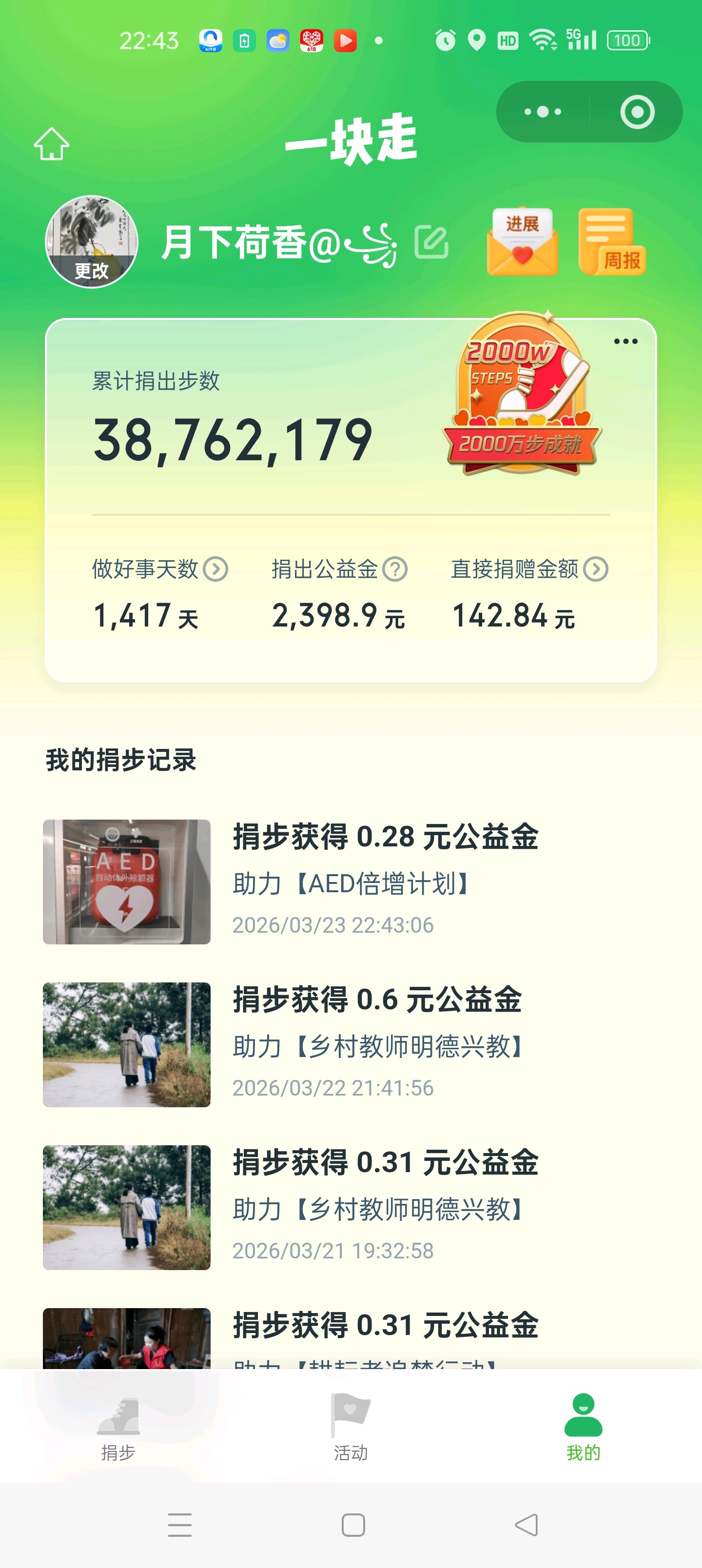Screen dimensions: 702x1568
Task: Open the AED倍增计划 0.28 元 record
Action: coord(351,882)
